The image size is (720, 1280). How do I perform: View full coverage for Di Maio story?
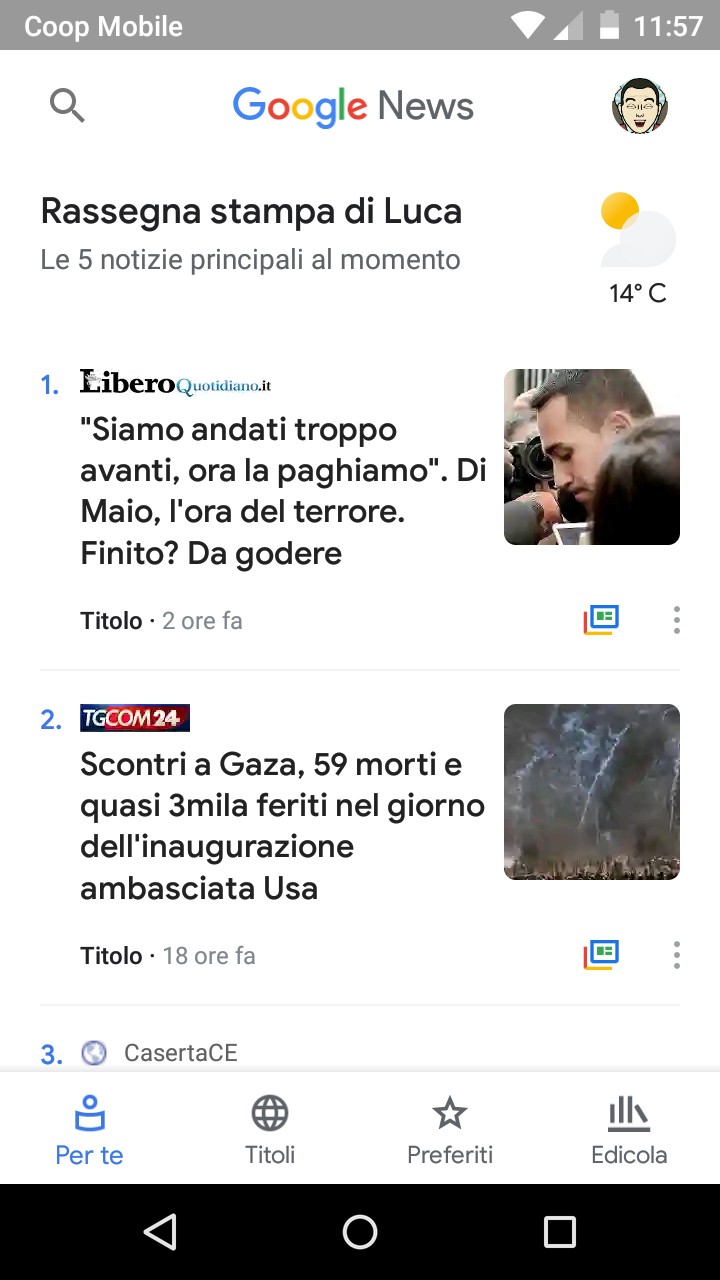point(601,620)
